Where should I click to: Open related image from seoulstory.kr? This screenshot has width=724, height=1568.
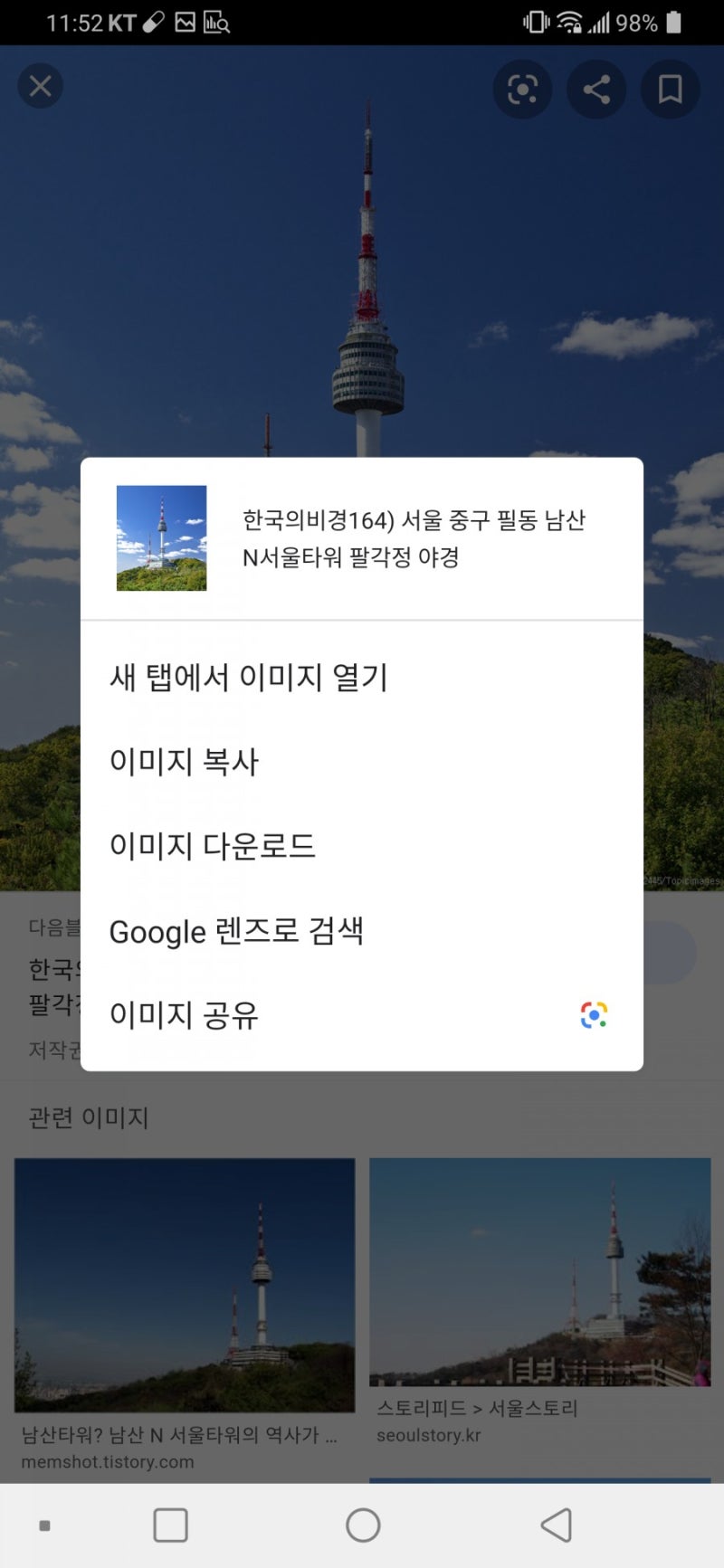[539, 1271]
